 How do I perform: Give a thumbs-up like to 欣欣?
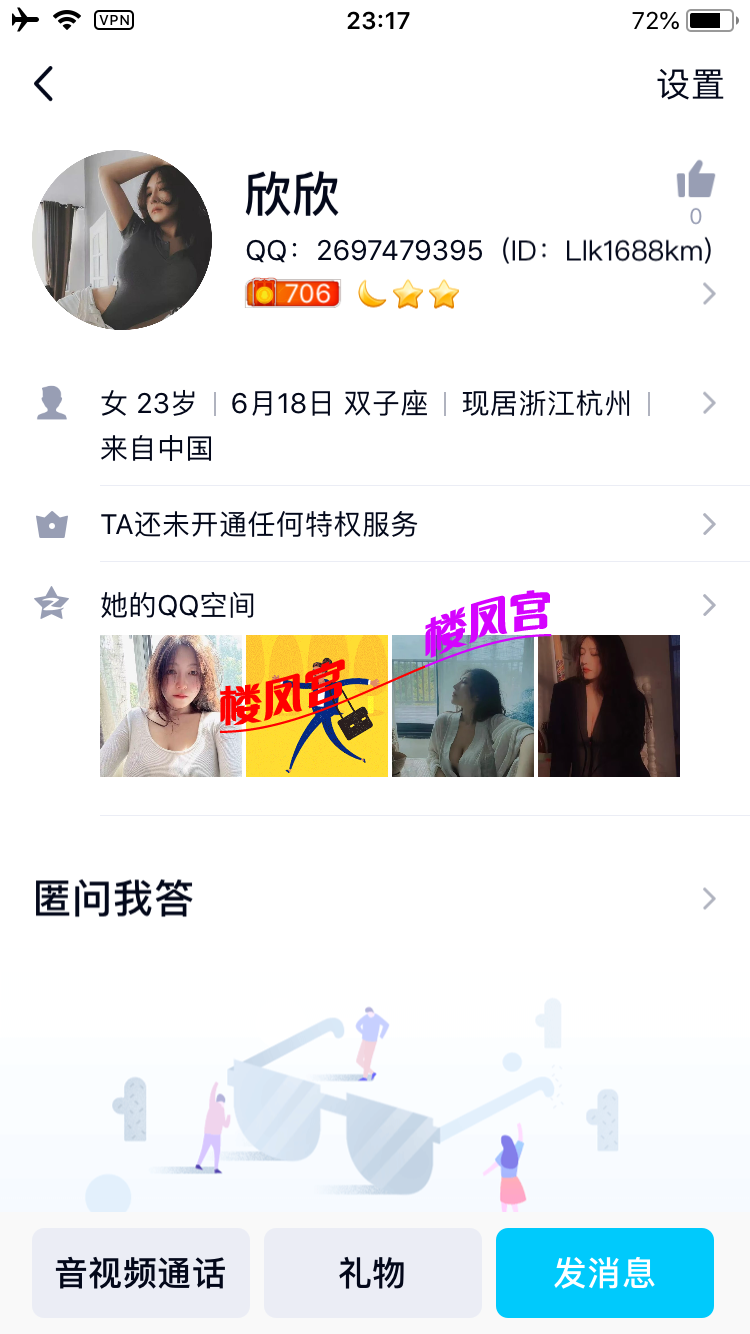point(696,182)
